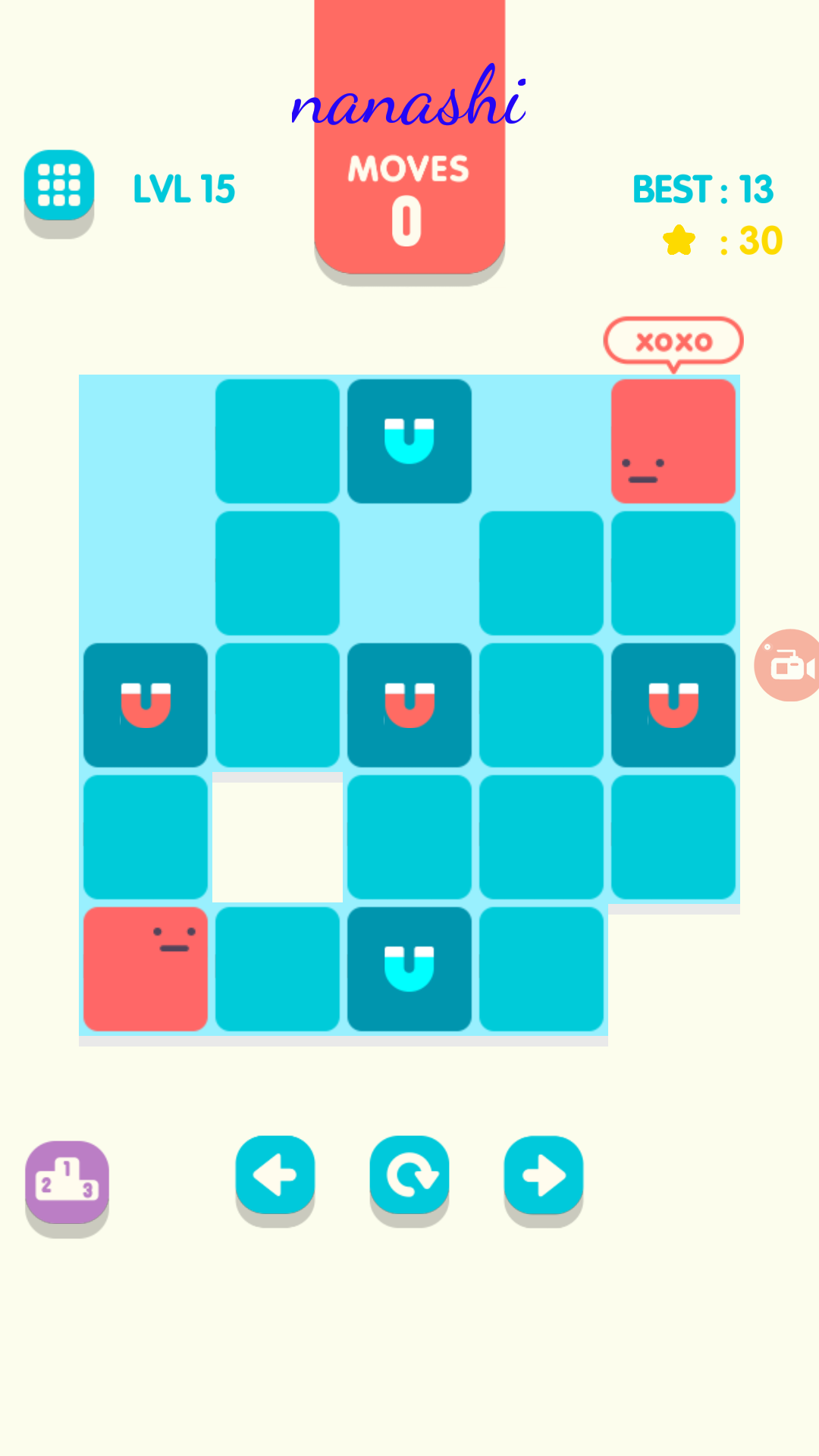The image size is (819, 1456).
Task: Select the red block with xoxo bubble
Action: [673, 441]
